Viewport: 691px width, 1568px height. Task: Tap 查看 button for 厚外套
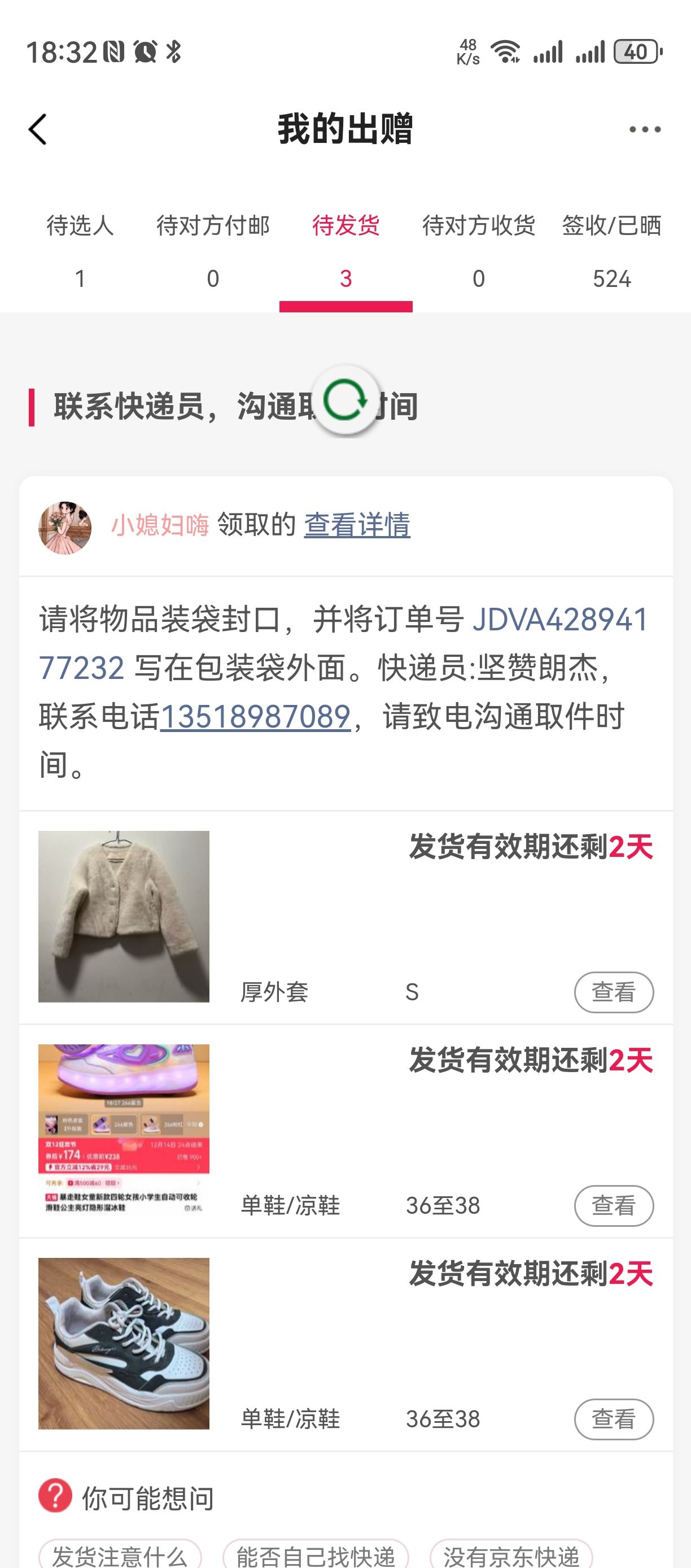pos(614,992)
